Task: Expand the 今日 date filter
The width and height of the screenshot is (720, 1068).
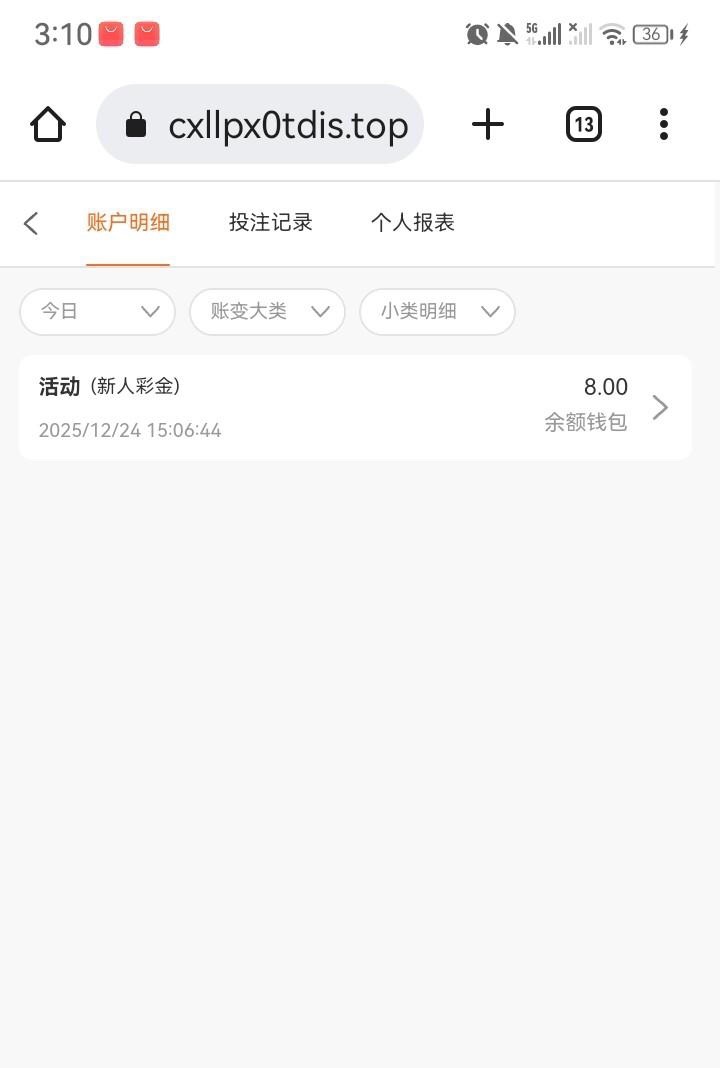Action: point(98,311)
